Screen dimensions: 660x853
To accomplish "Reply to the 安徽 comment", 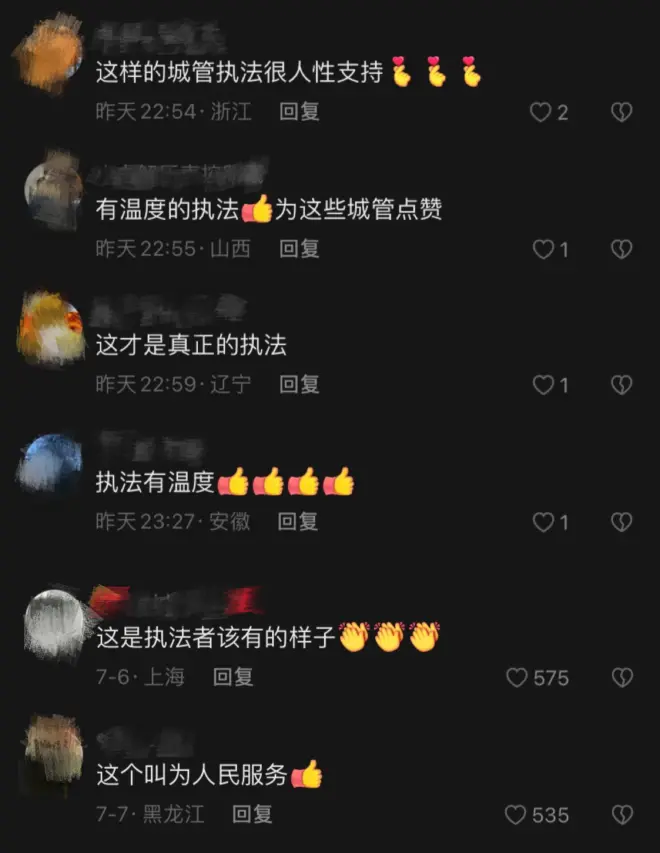I will click(297, 521).
